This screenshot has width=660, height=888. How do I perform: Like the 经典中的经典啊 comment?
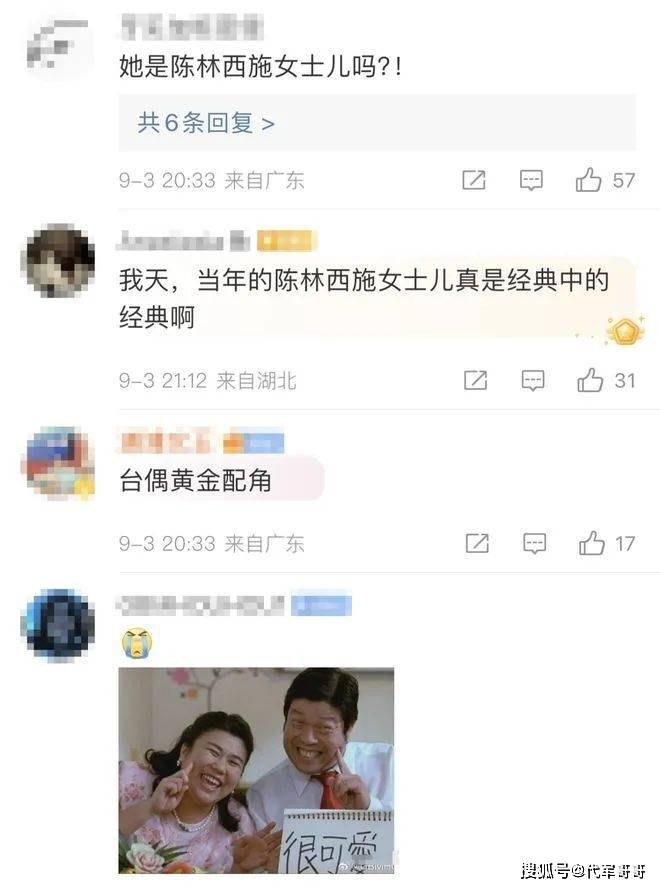(x=591, y=380)
